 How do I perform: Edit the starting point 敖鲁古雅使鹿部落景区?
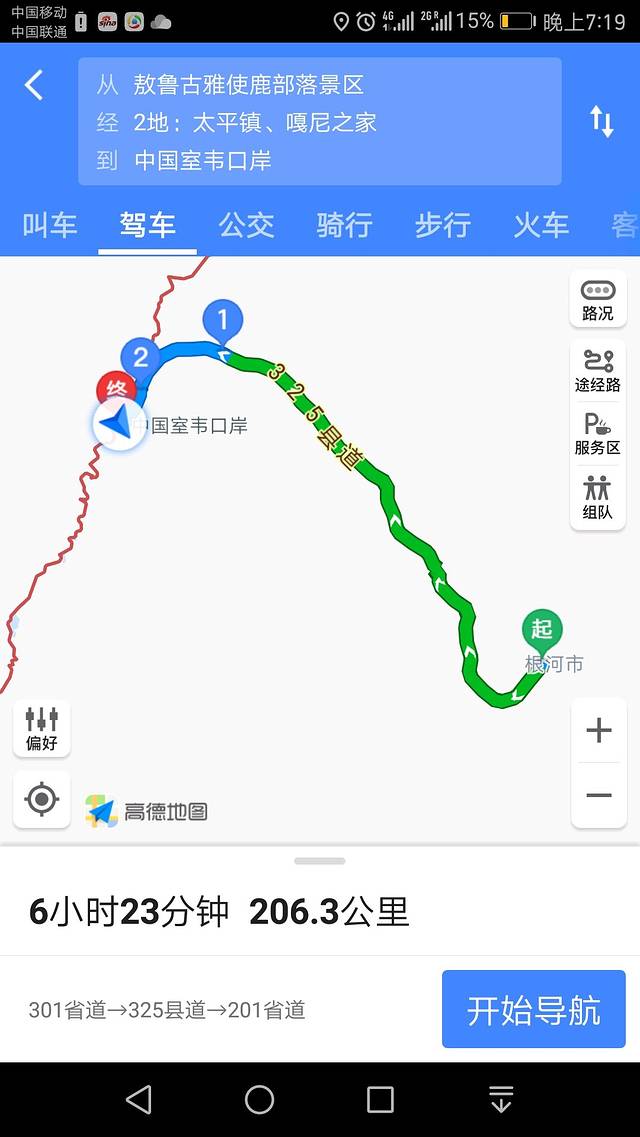[248, 85]
